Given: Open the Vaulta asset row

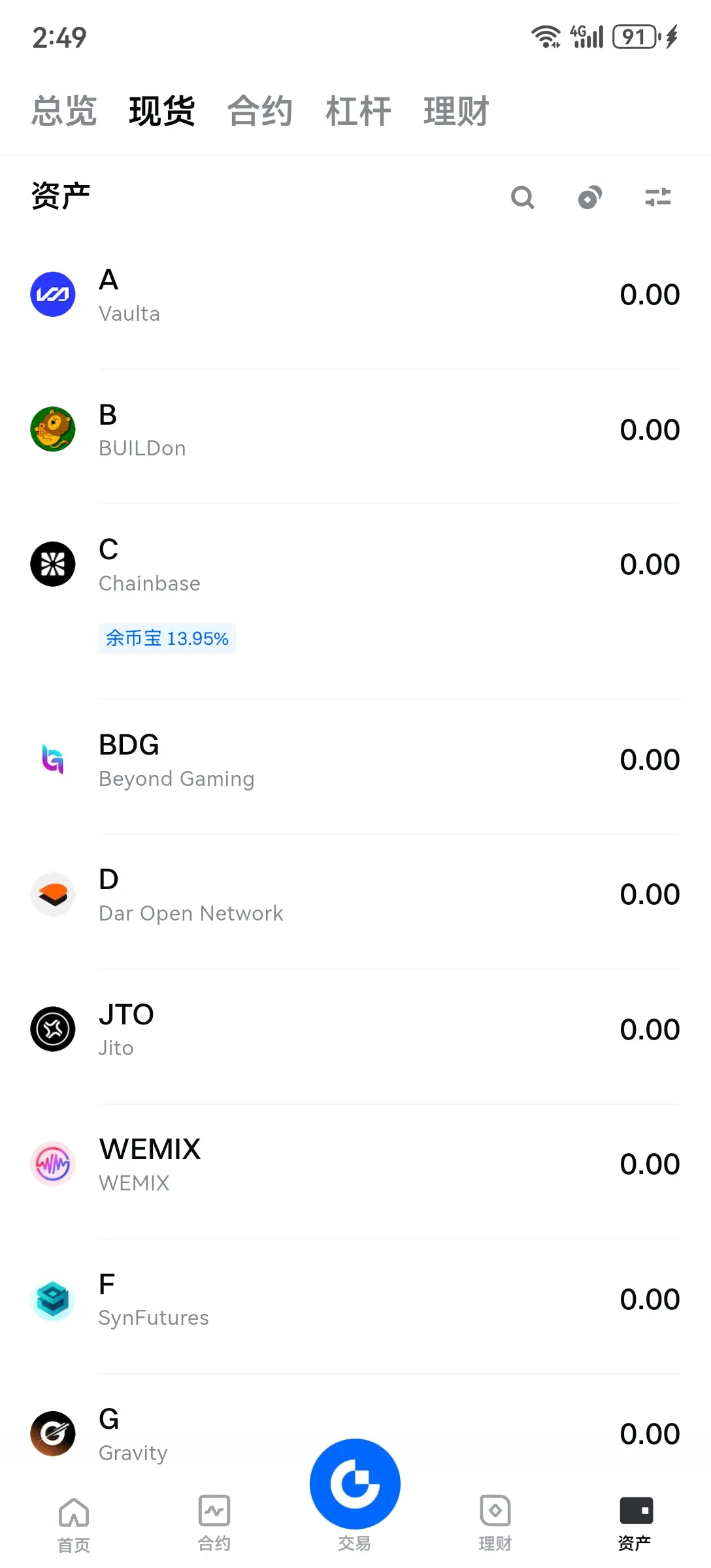Looking at the screenshot, I should 355,295.
